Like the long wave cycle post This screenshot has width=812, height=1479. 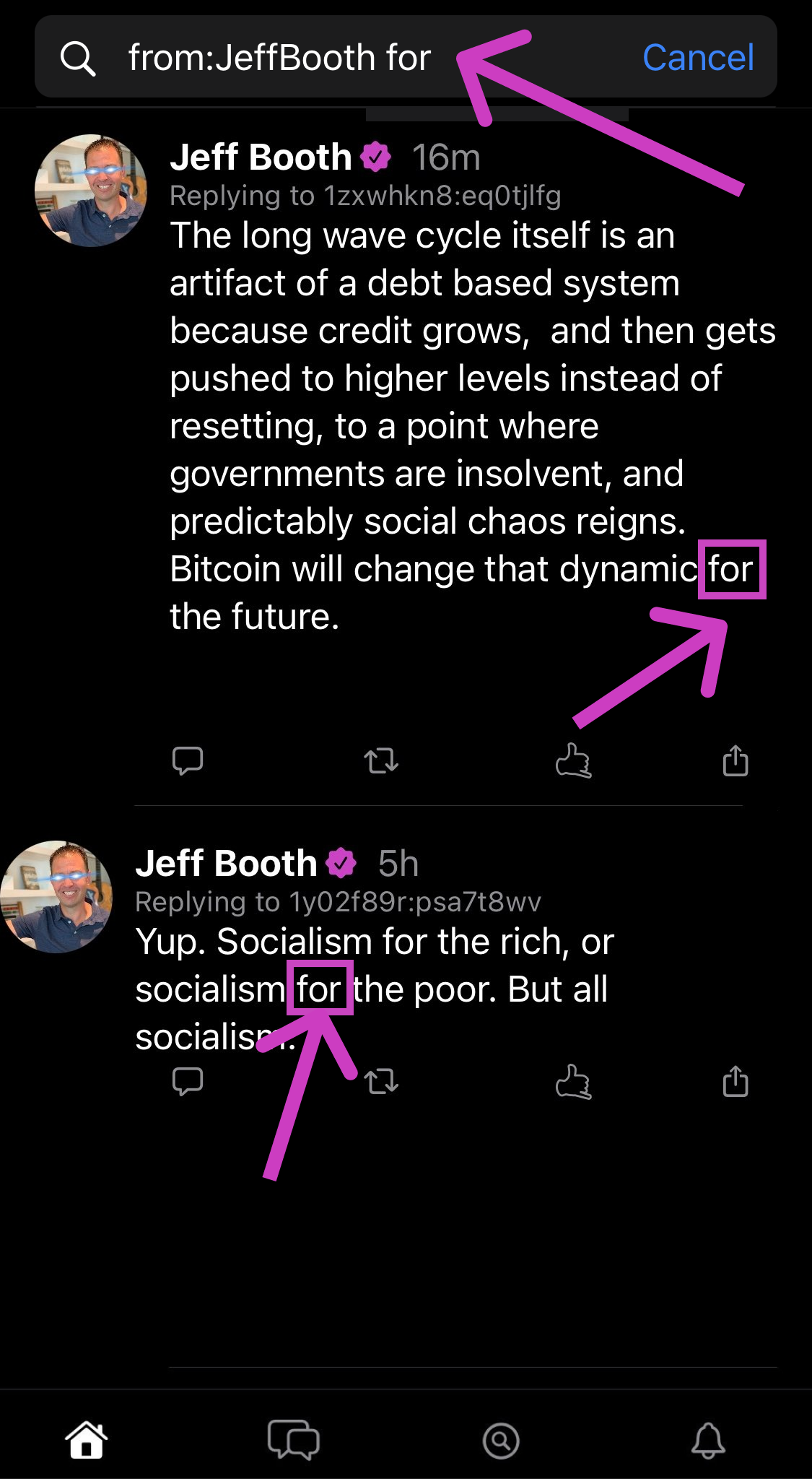pos(573,760)
